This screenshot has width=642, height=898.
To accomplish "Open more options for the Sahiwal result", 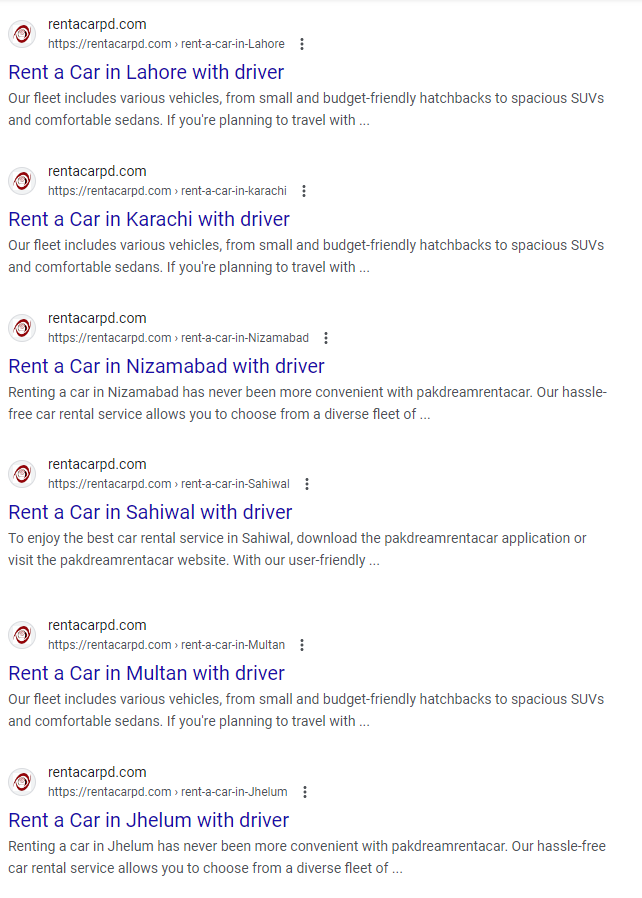I will (x=307, y=484).
